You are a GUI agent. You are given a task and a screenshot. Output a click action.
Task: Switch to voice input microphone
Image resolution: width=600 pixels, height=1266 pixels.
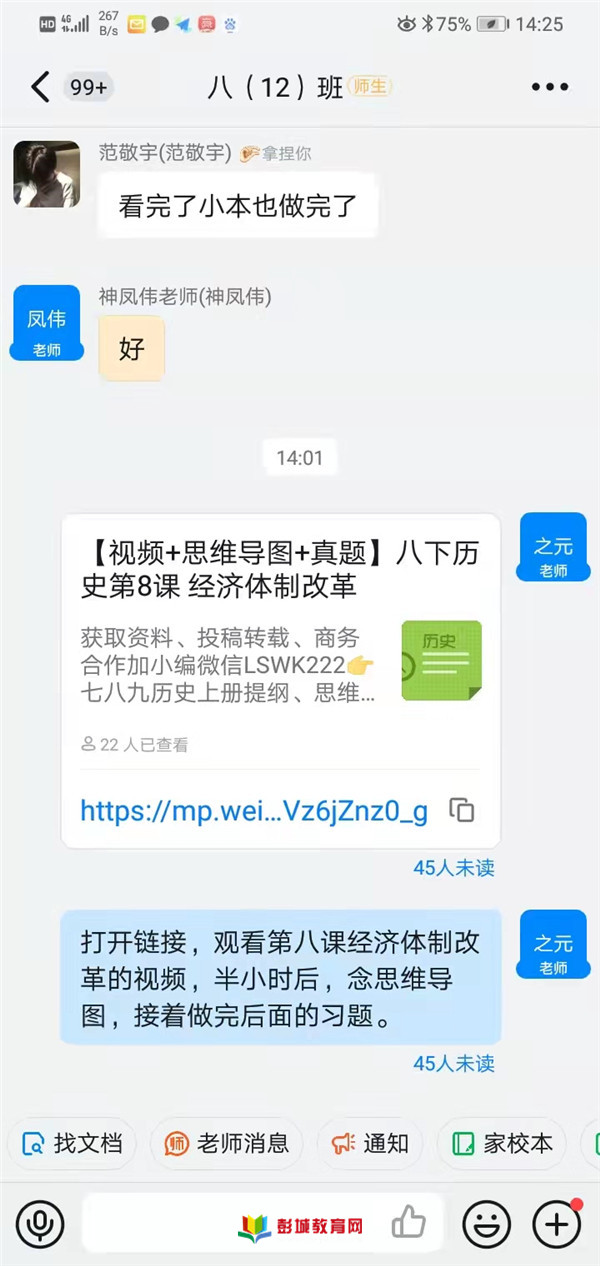click(x=40, y=1223)
